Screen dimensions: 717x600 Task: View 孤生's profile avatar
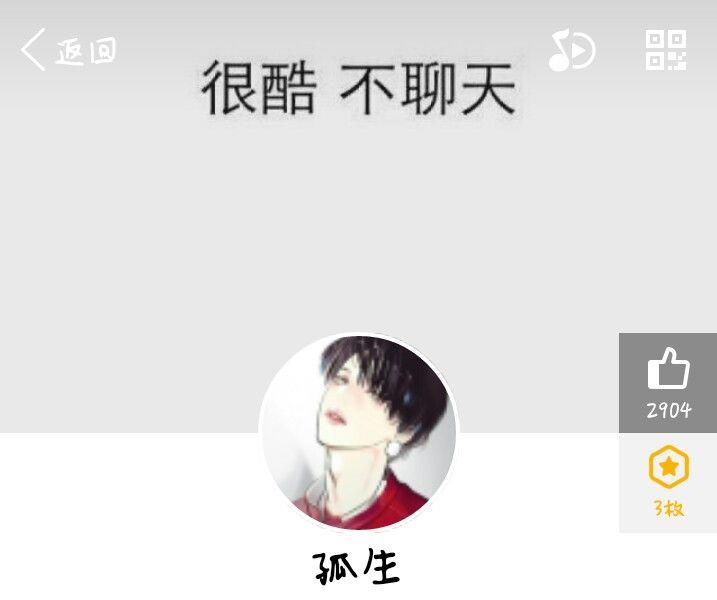point(358,432)
